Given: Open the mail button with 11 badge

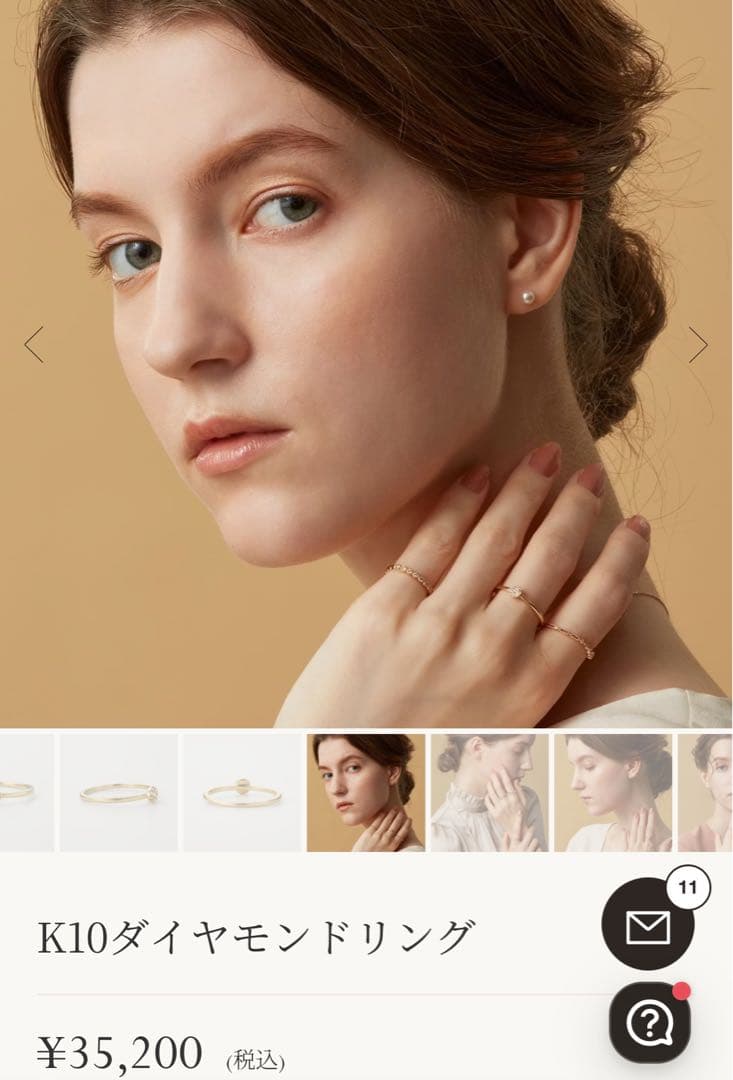Looking at the screenshot, I should (648, 927).
